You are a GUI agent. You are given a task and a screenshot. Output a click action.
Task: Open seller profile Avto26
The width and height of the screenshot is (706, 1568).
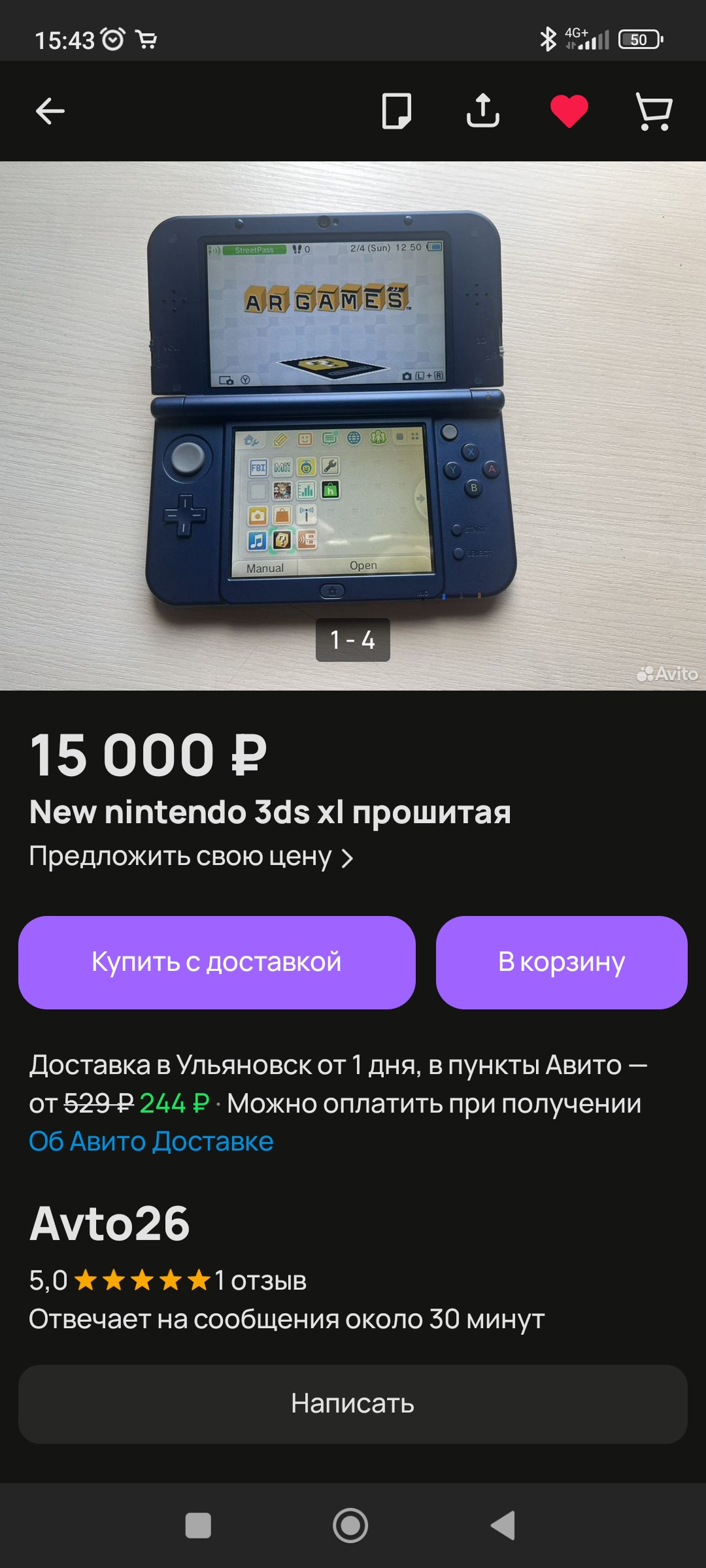[110, 1223]
